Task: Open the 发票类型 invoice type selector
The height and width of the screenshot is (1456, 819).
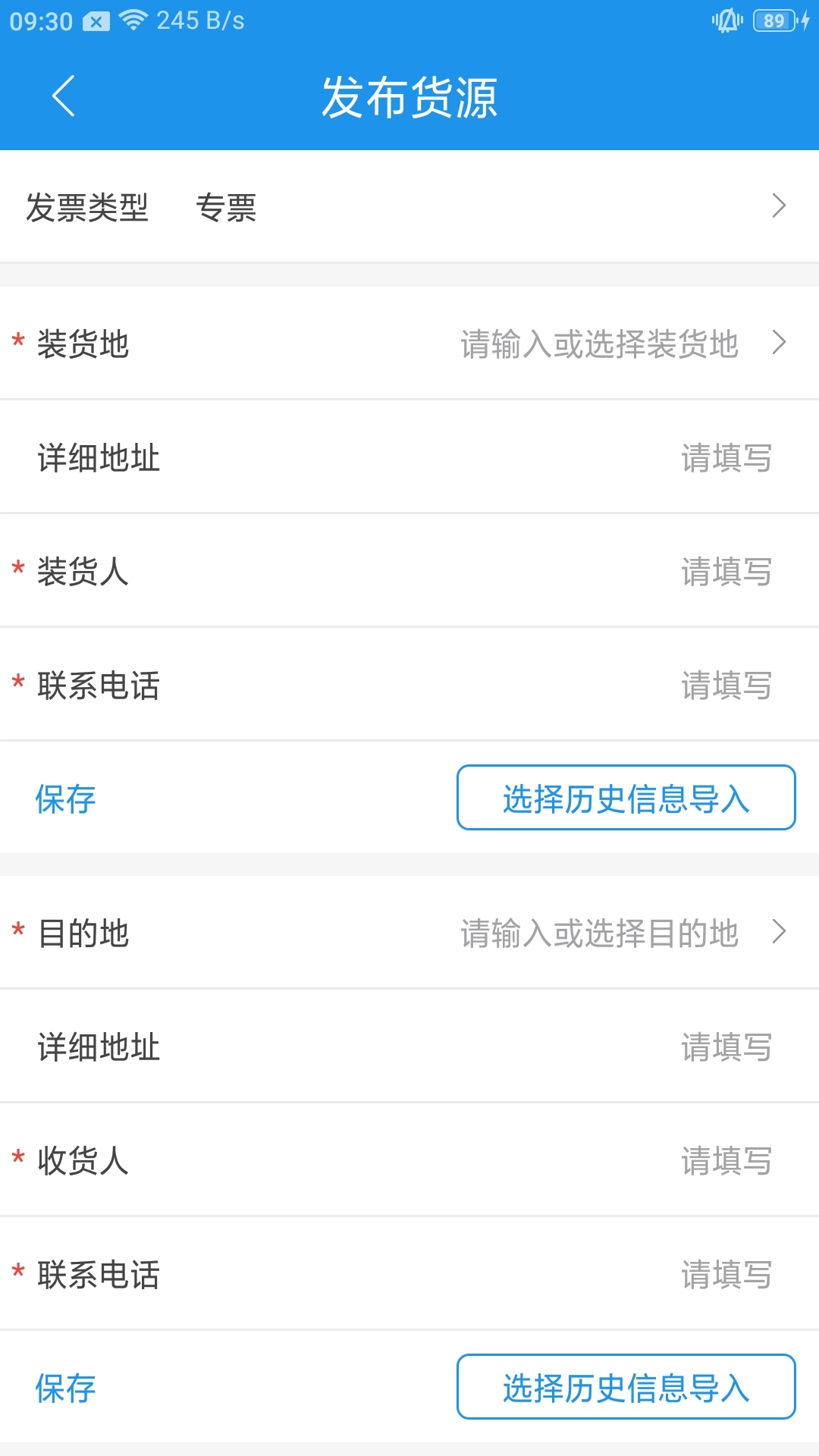Action: 409,208
